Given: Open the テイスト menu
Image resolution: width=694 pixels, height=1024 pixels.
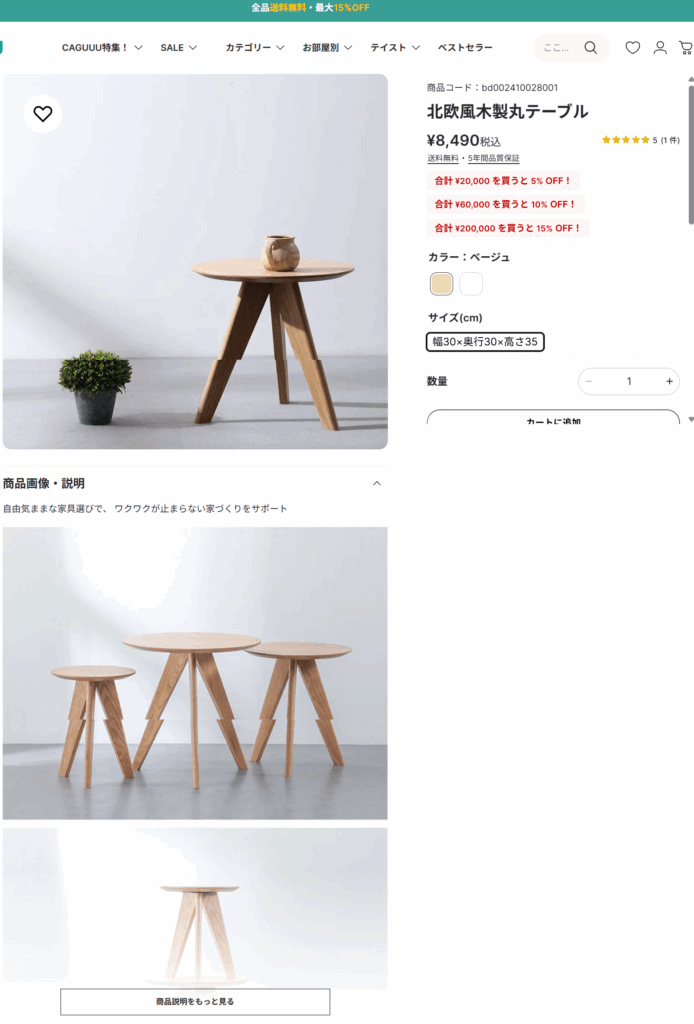Looking at the screenshot, I should (394, 48).
